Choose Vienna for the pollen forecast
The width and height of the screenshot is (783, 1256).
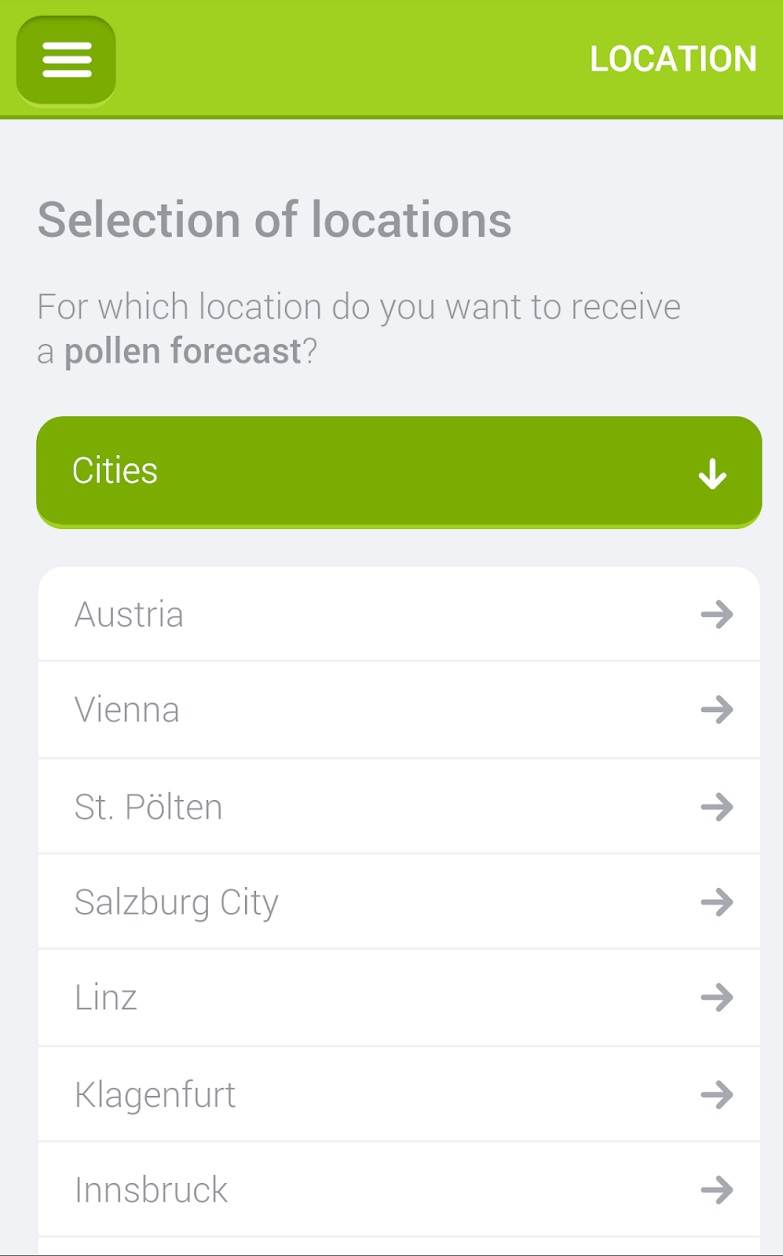(399, 710)
